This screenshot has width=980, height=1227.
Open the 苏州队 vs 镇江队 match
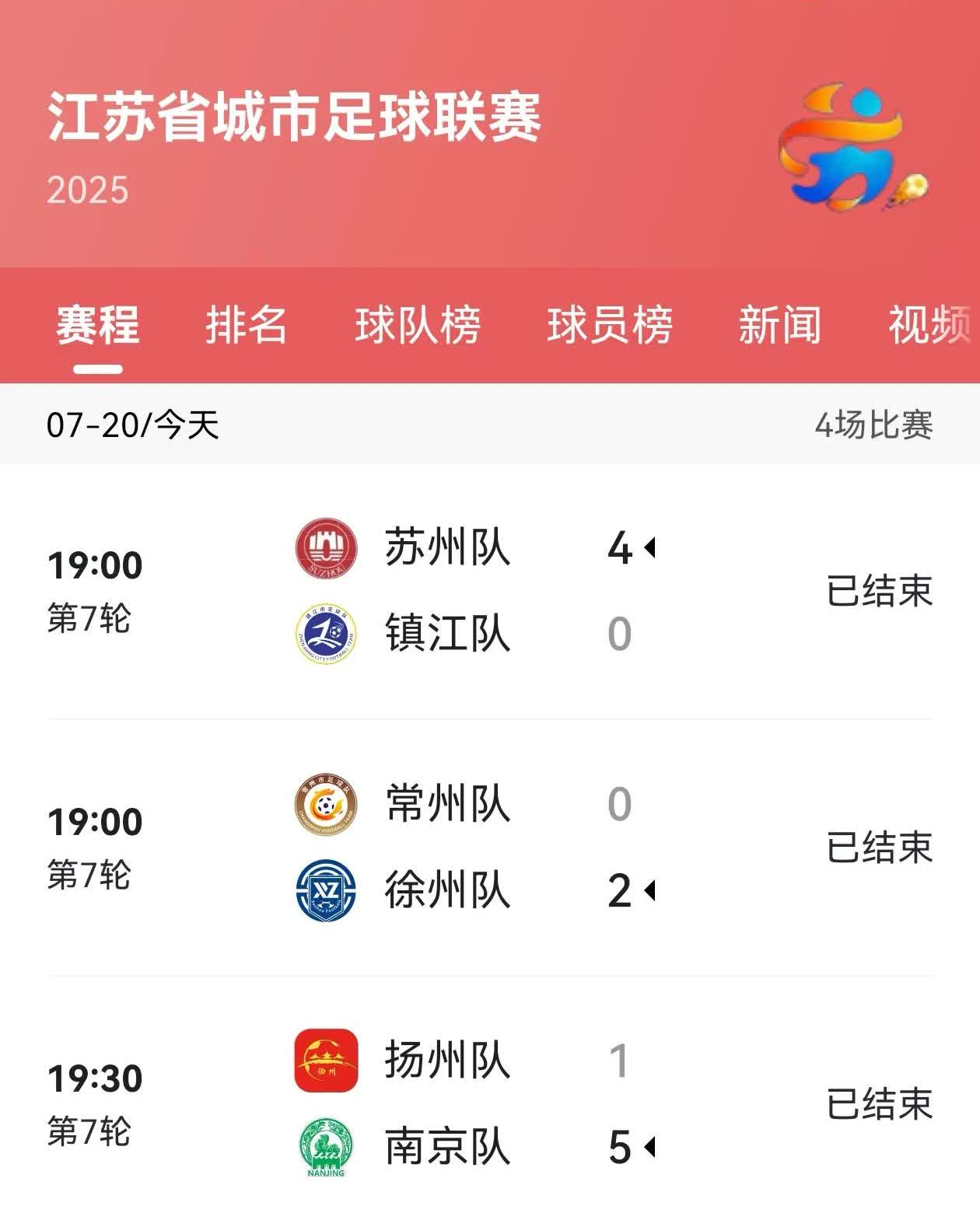click(490, 591)
